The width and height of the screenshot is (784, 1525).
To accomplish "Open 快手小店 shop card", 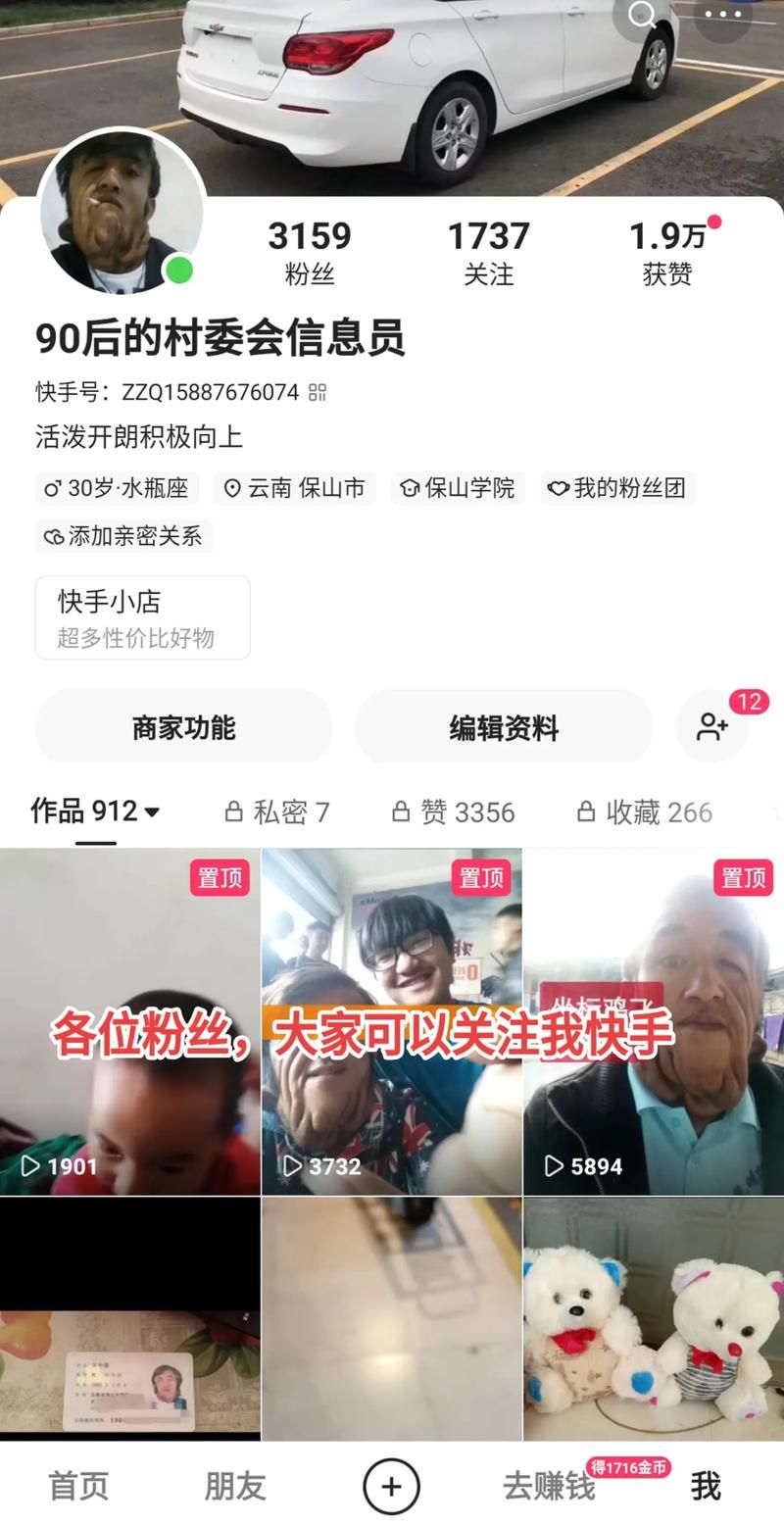I will click(x=142, y=617).
